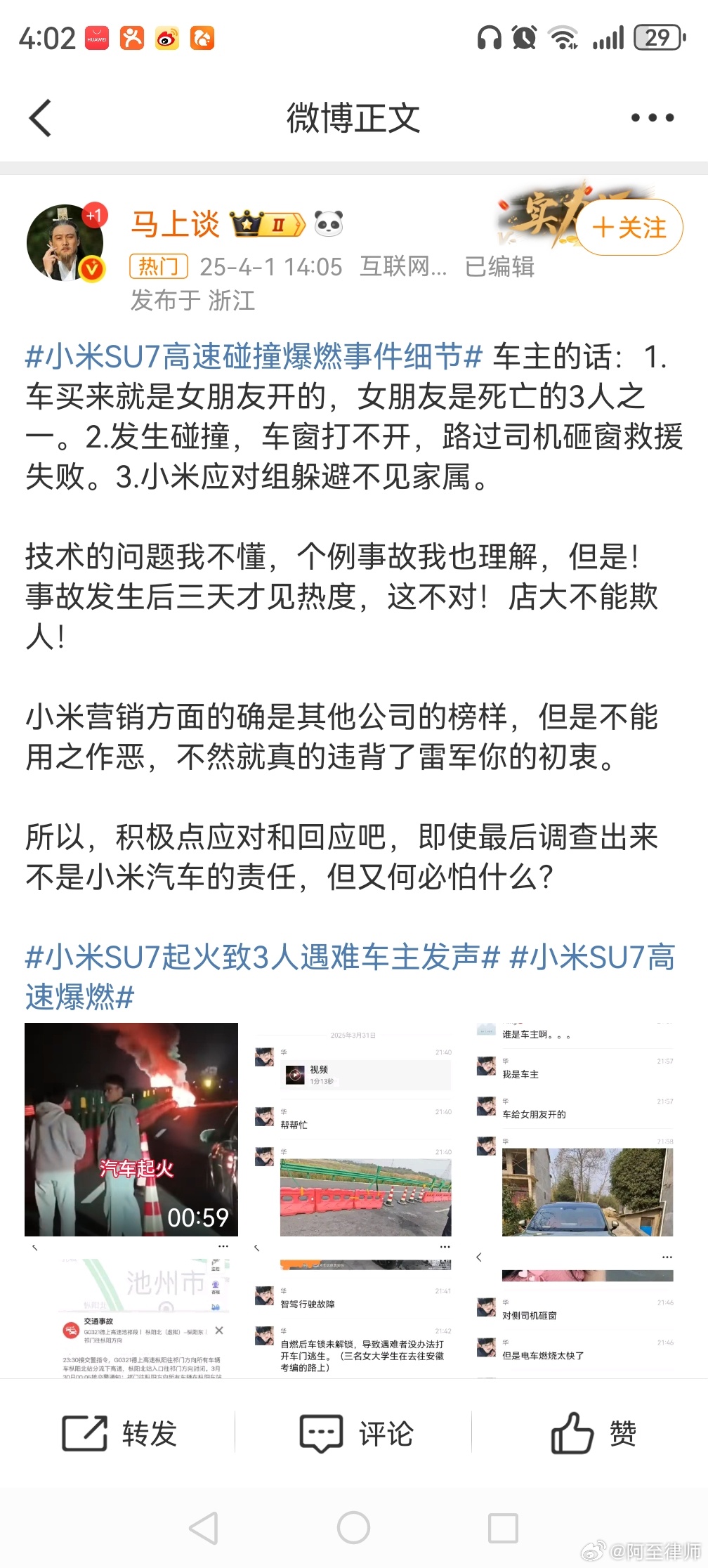
Task: Open hashtag #小米SU7高速碰撞爆燃事件细节#
Action: point(254,356)
